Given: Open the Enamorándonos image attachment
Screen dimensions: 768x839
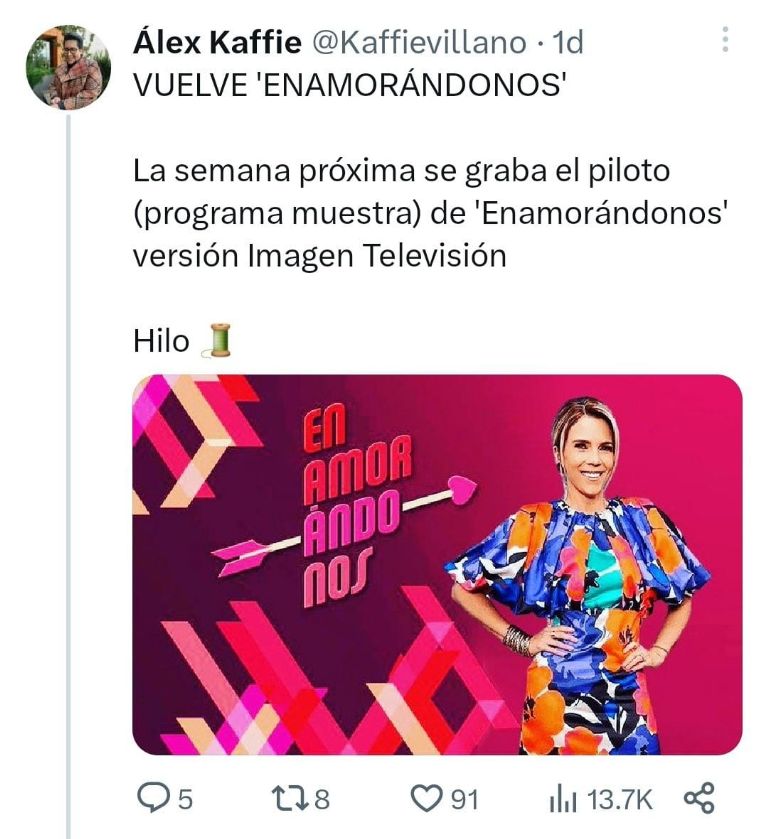Looking at the screenshot, I should pyautogui.click(x=437, y=565).
